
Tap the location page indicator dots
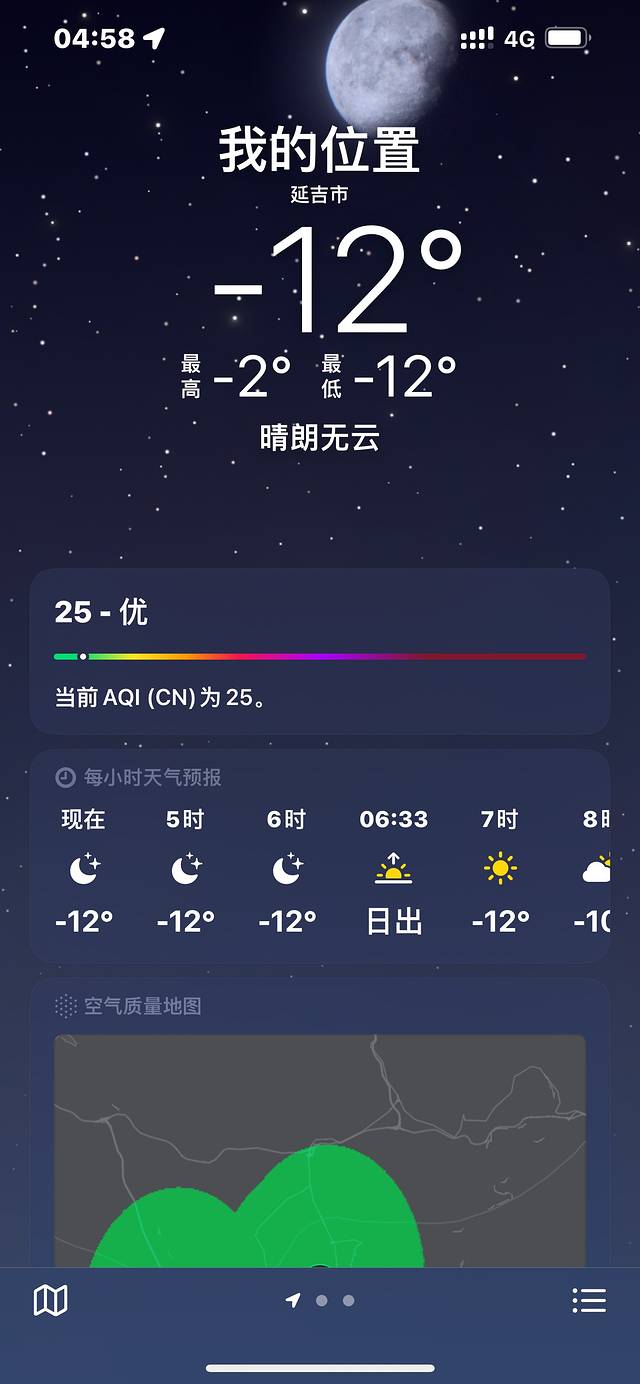tap(320, 1300)
